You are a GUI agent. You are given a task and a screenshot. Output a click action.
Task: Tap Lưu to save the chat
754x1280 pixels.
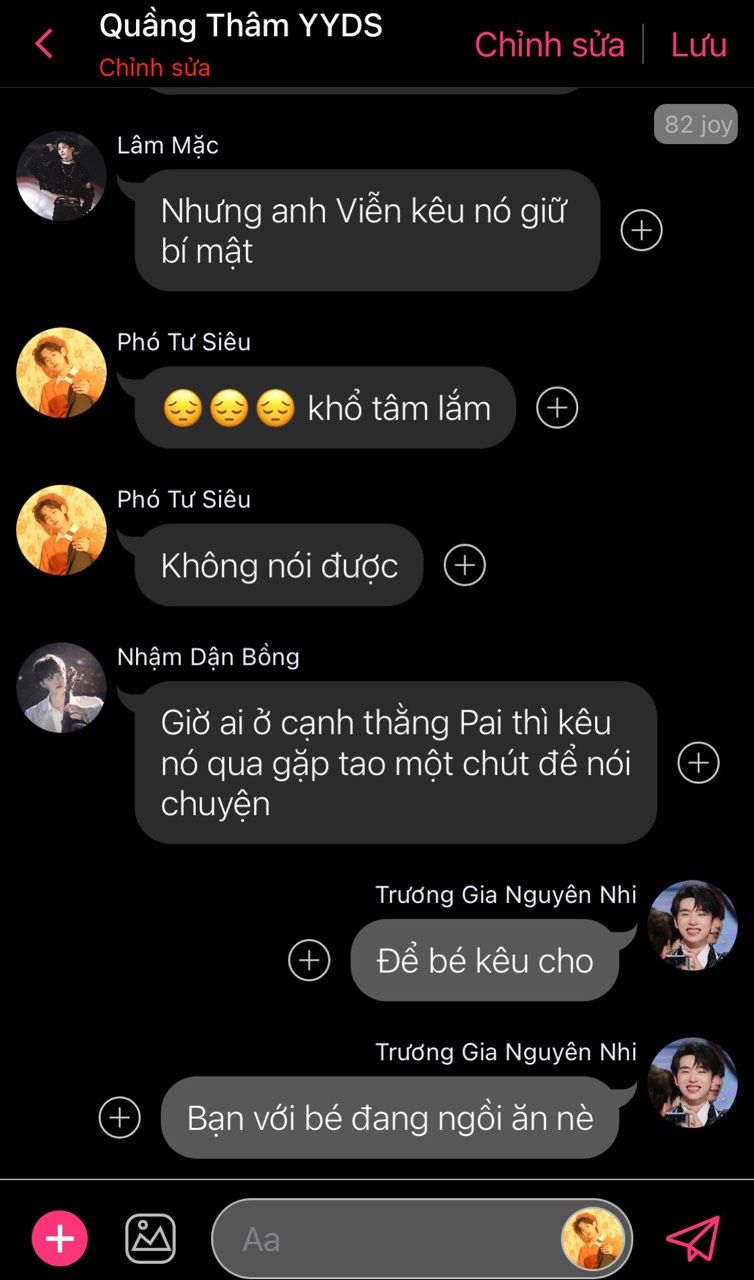coord(698,45)
